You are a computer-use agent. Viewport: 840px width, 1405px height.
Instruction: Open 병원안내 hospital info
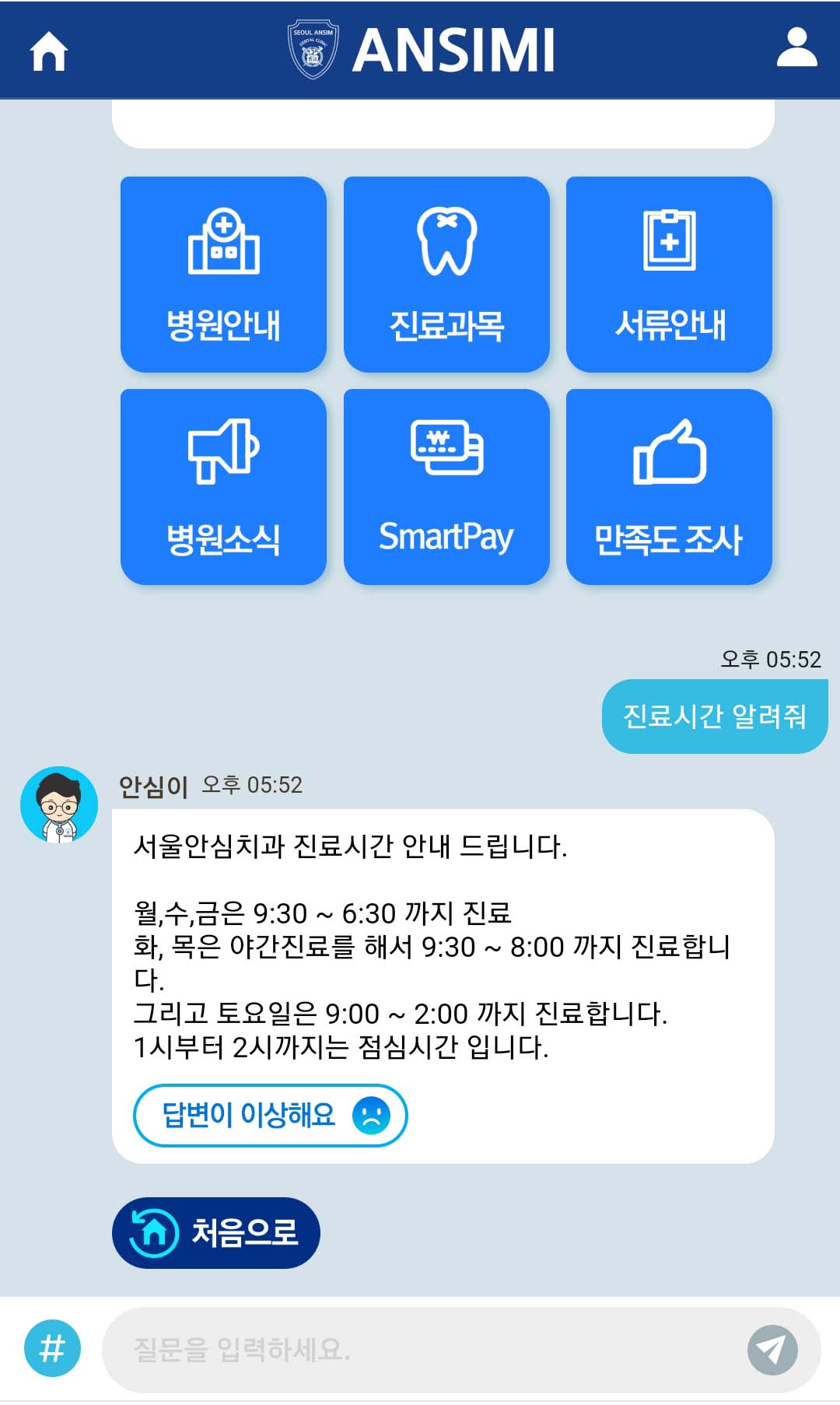[223, 275]
